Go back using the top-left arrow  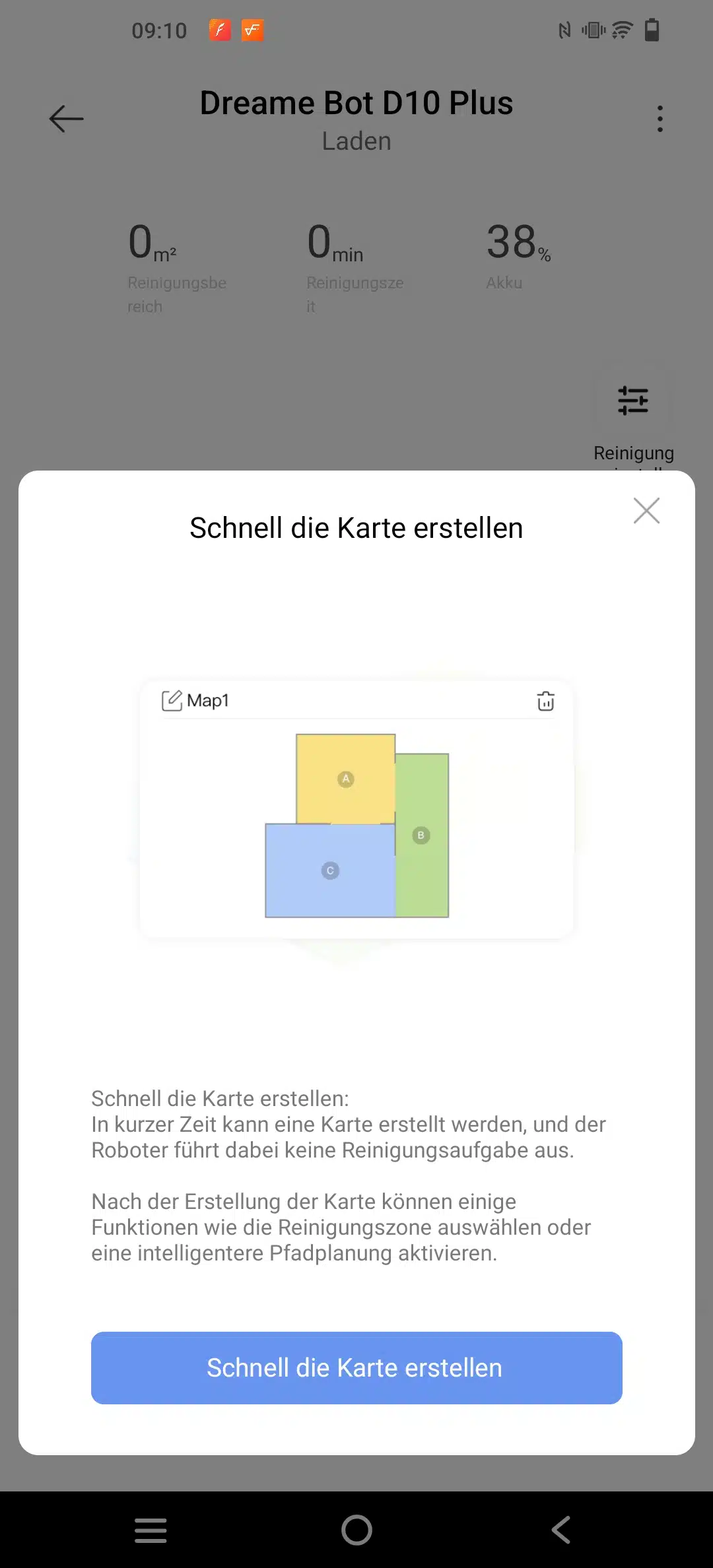[x=67, y=119]
